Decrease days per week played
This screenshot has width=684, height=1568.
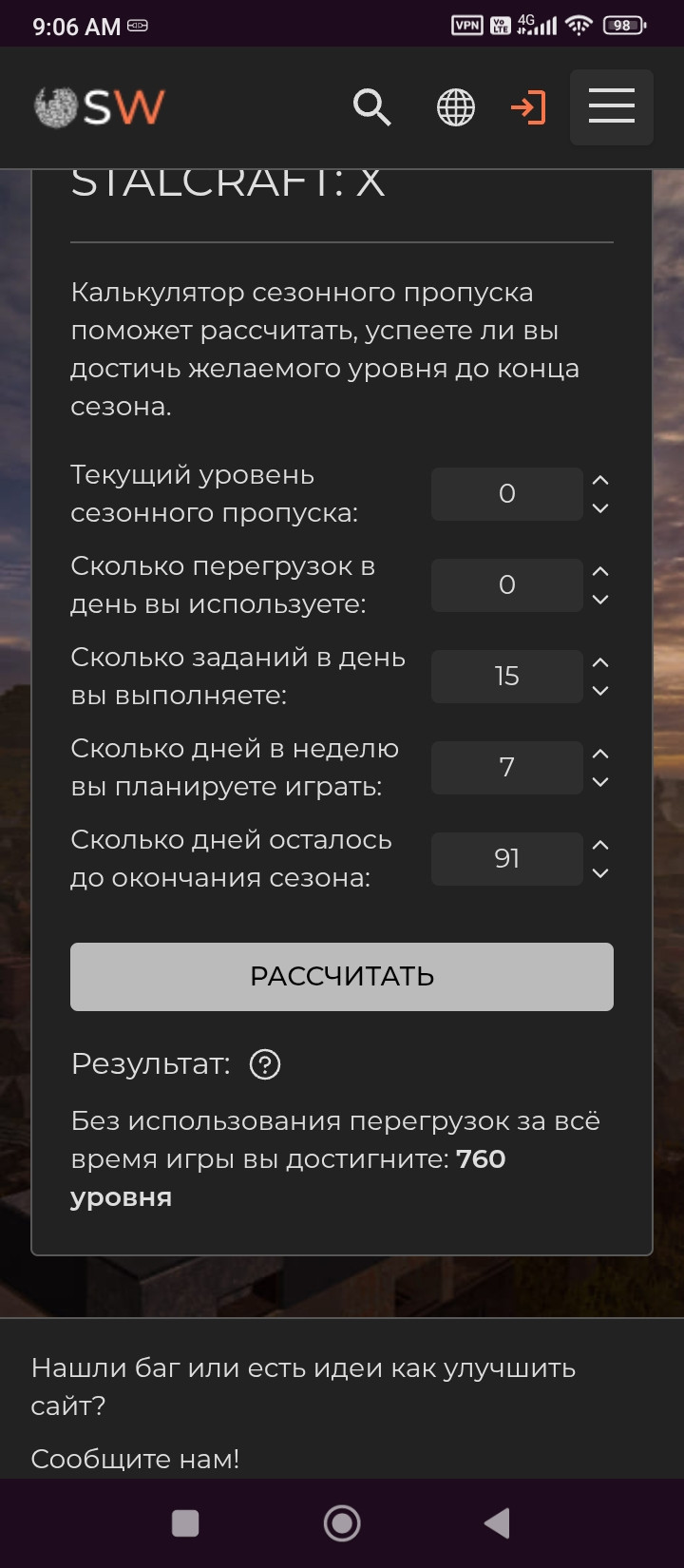click(x=600, y=782)
